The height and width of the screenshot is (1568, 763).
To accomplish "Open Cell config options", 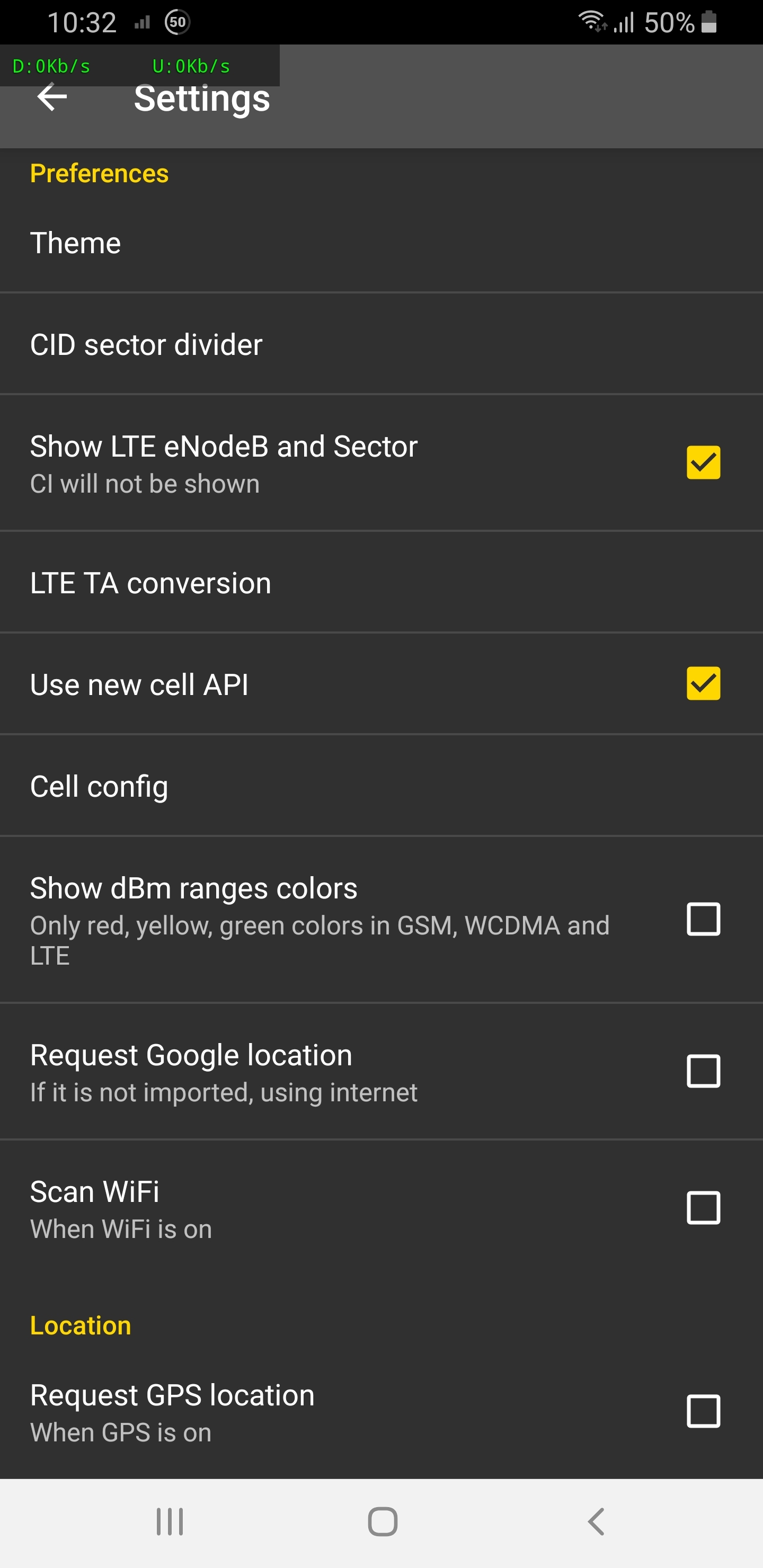I will point(99,787).
